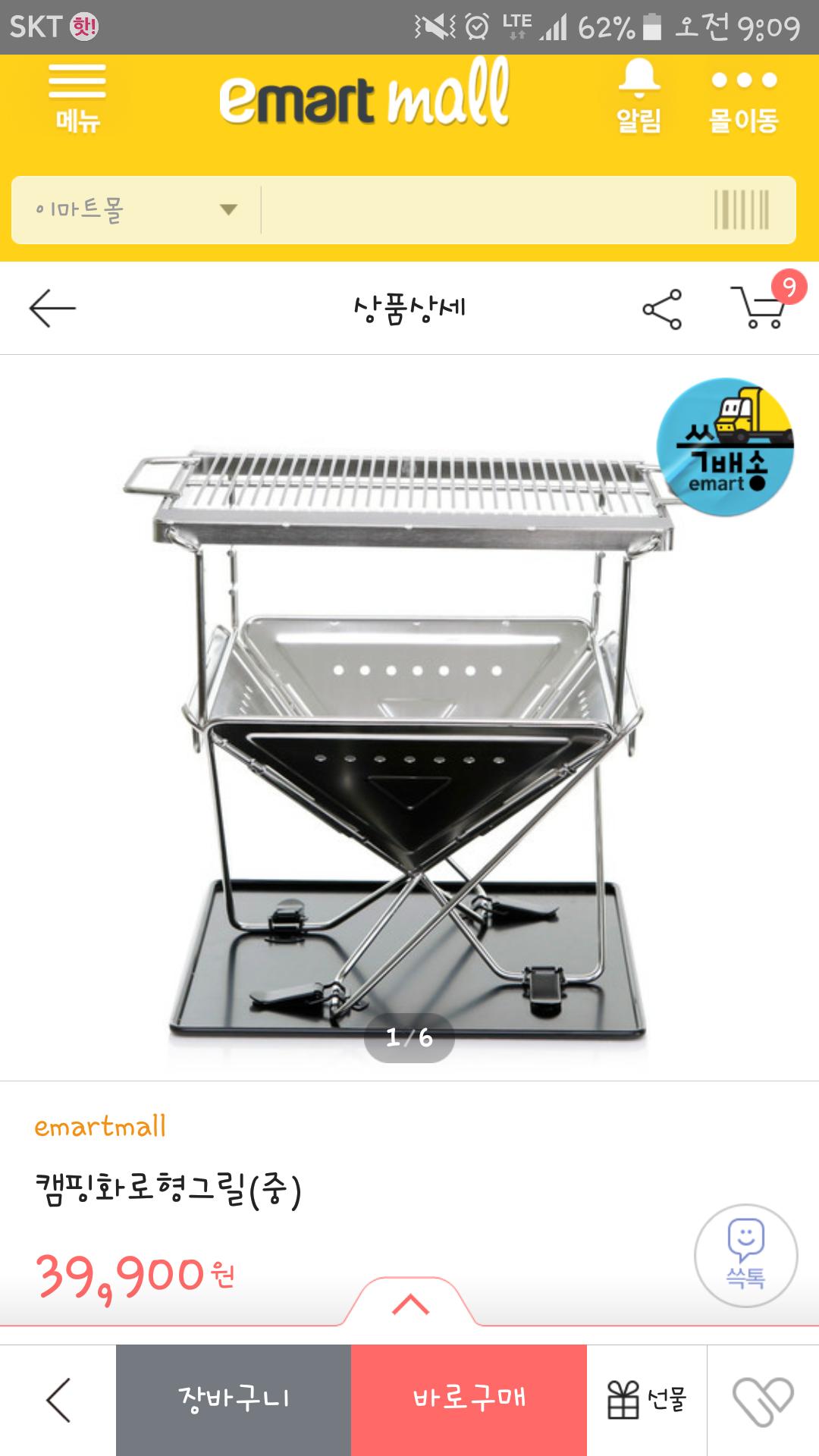
Task: Open the 쓱톡 chat button
Action: [x=746, y=1256]
